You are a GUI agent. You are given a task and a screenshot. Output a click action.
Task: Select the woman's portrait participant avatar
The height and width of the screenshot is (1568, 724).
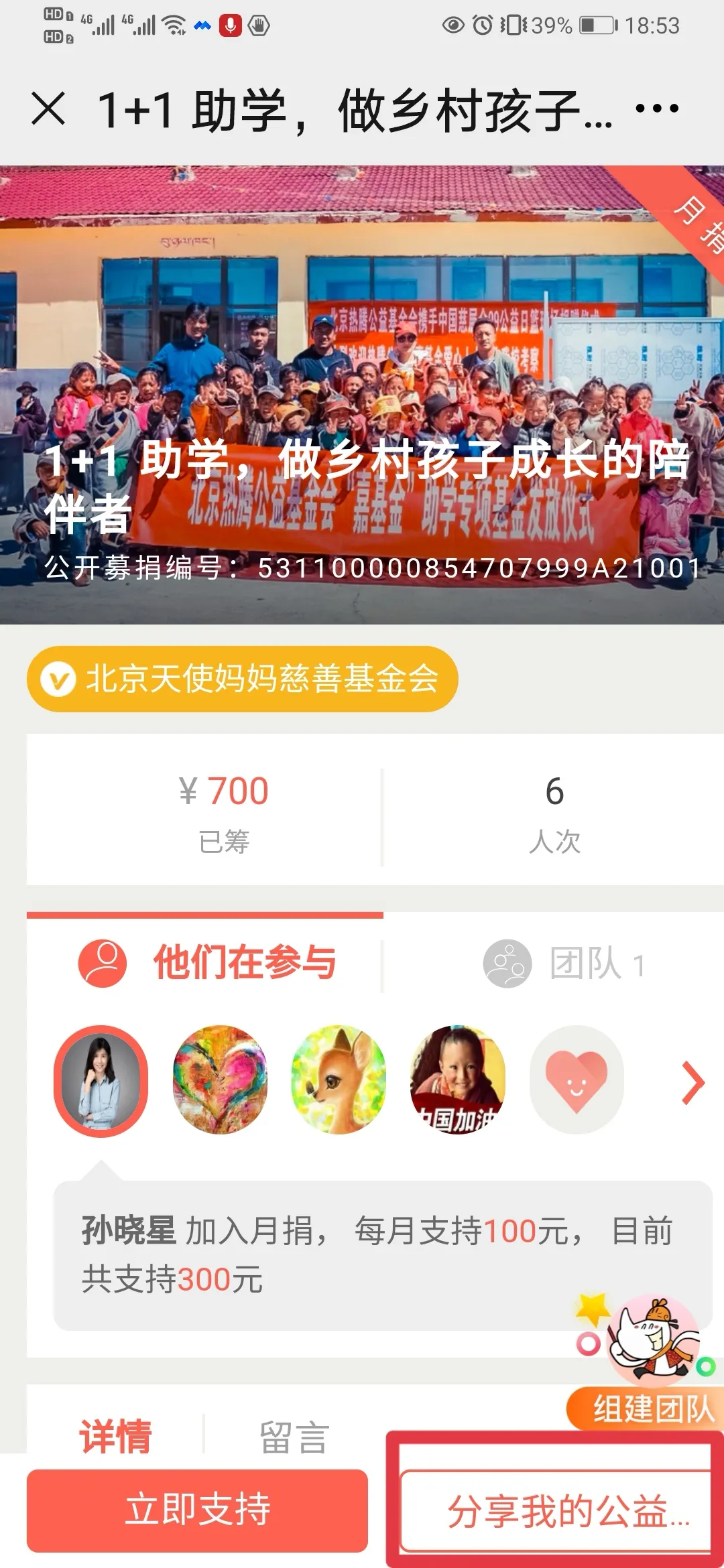[x=101, y=1080]
